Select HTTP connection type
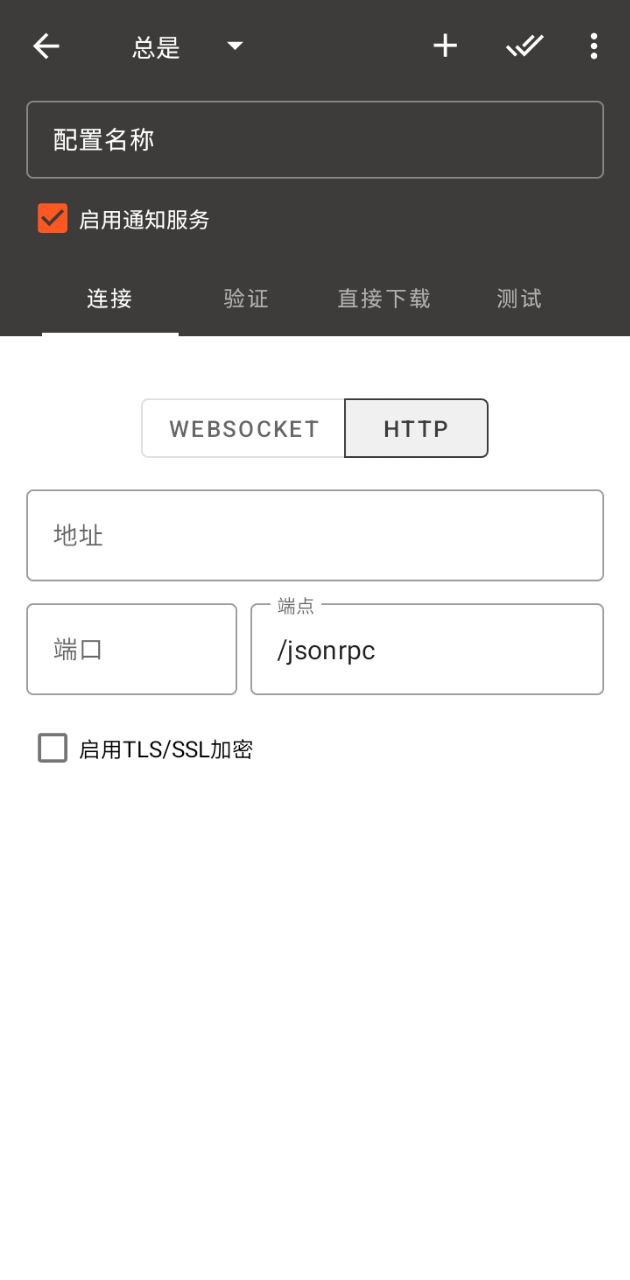 coord(416,428)
